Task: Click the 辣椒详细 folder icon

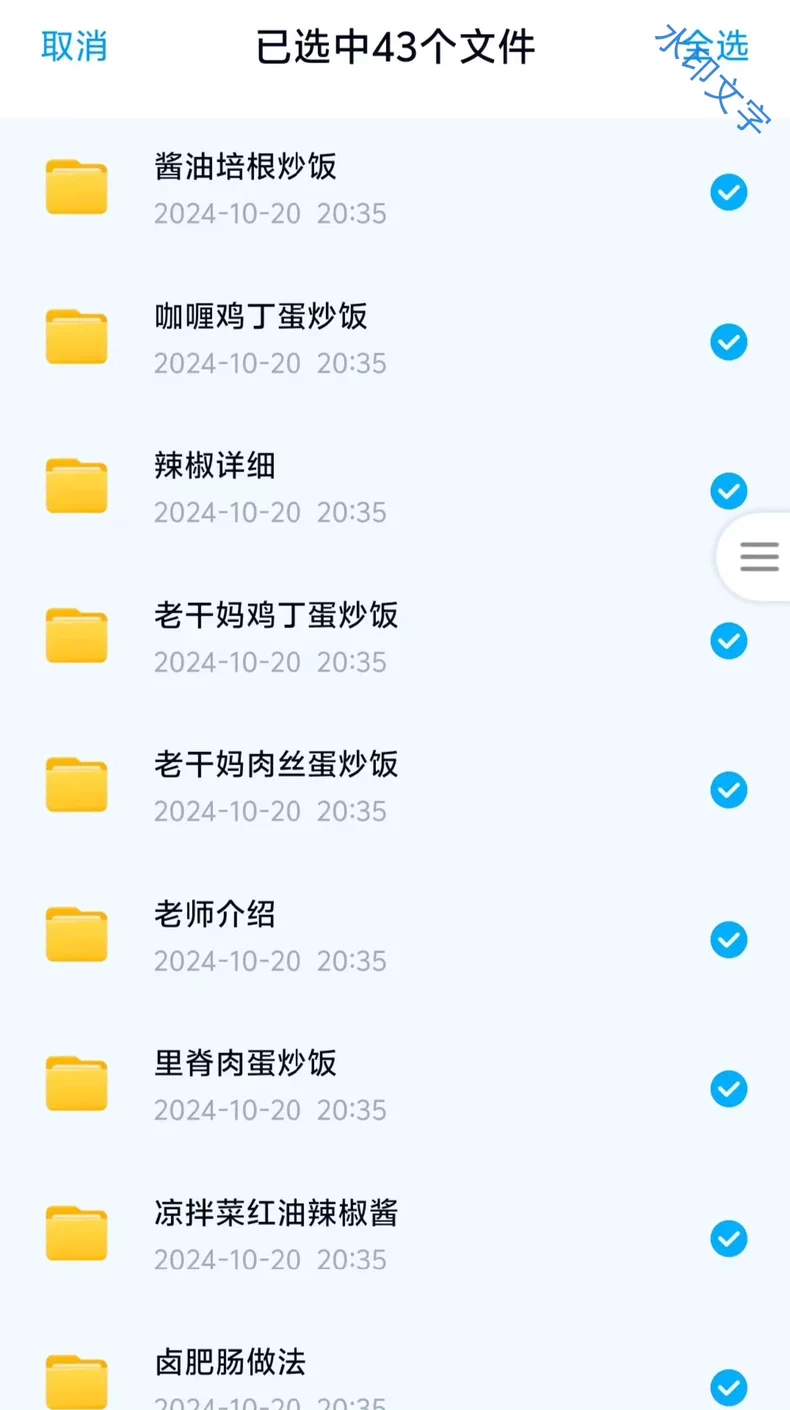Action: point(76,486)
